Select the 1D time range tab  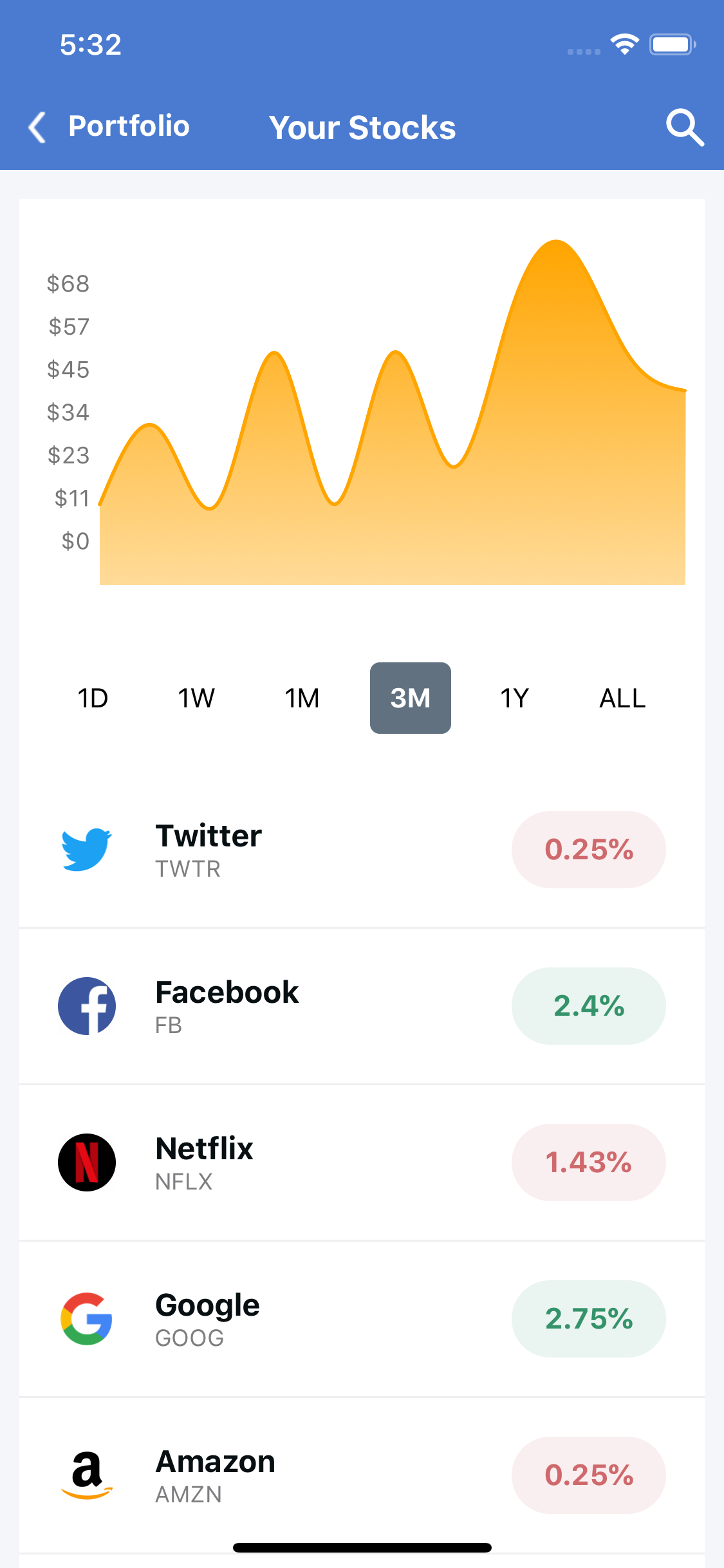pos(93,698)
